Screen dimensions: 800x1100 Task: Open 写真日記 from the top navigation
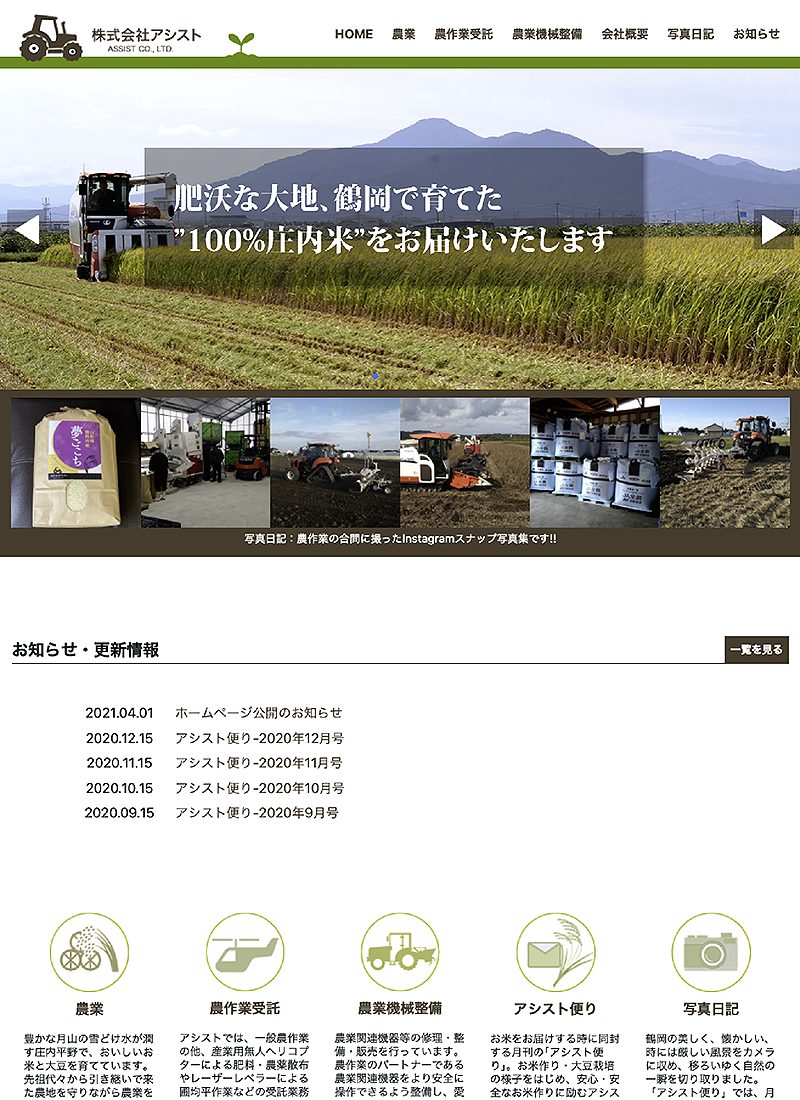(690, 34)
